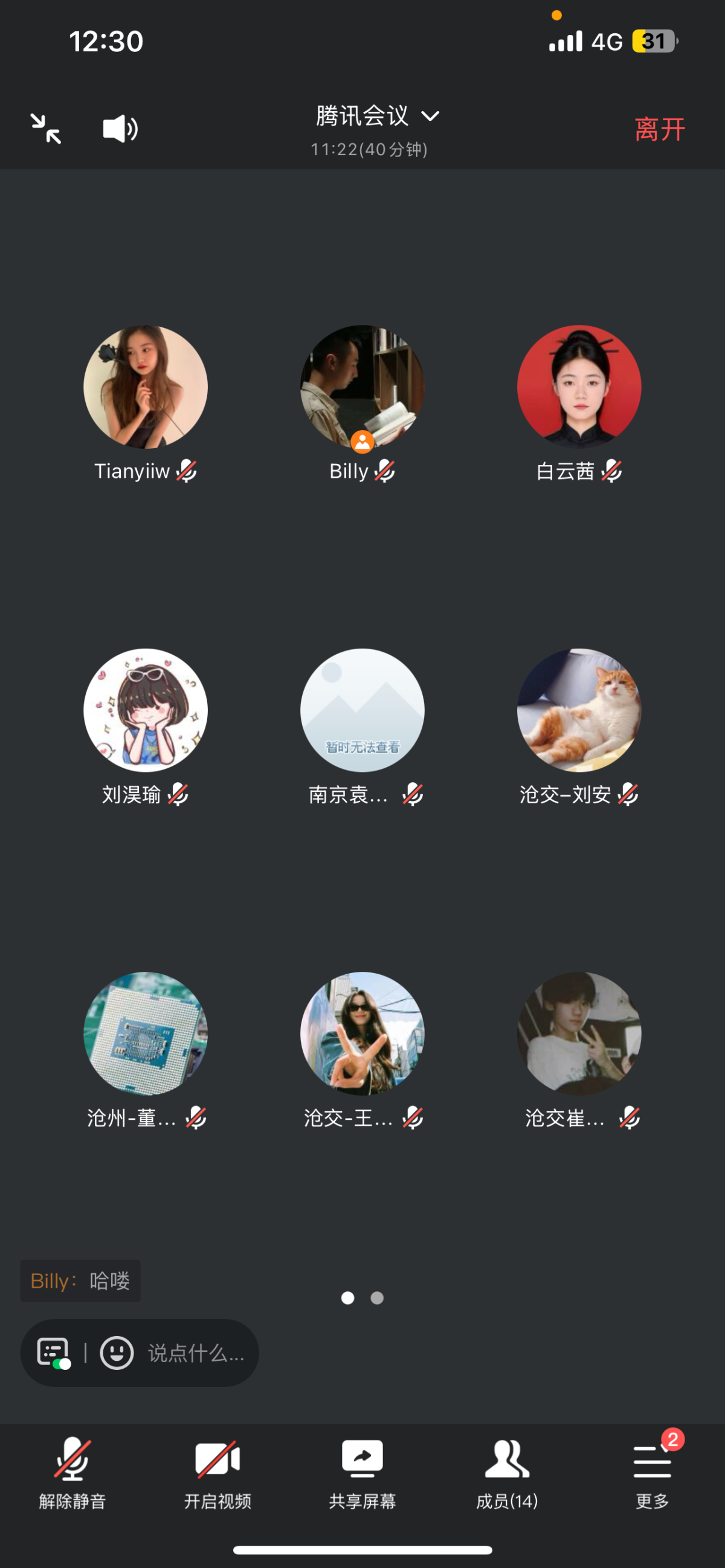725x1568 pixels.
Task: Minimize the meeting window
Action: click(47, 129)
